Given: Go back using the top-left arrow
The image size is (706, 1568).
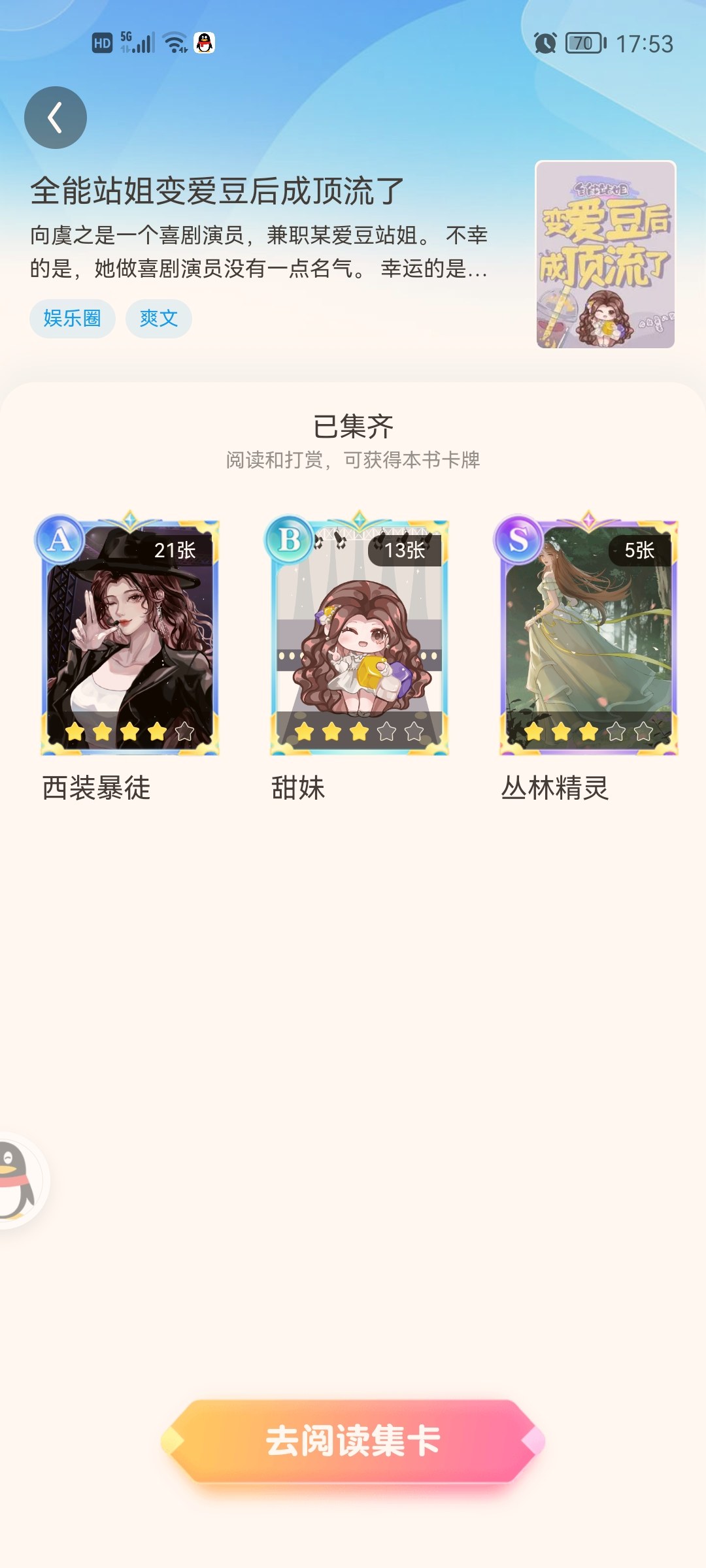Looking at the screenshot, I should pos(56,118).
